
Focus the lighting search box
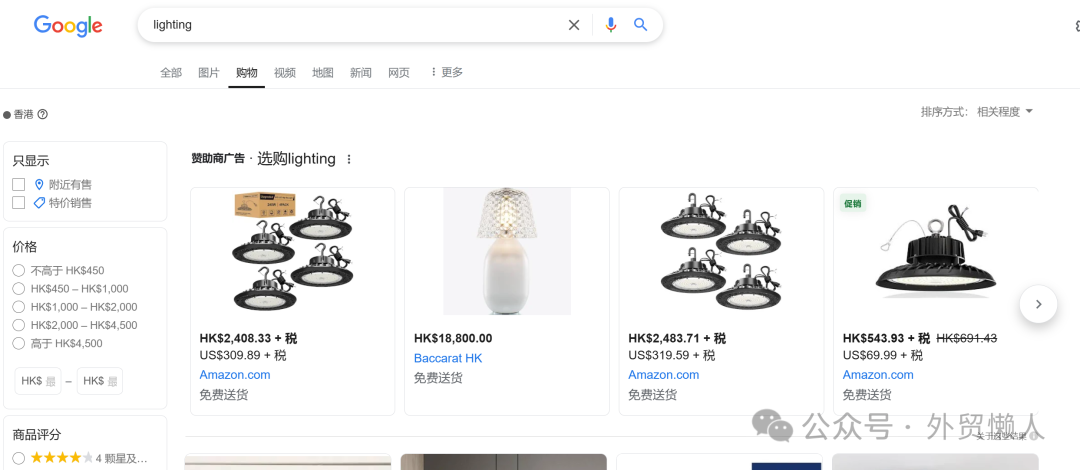(350, 25)
